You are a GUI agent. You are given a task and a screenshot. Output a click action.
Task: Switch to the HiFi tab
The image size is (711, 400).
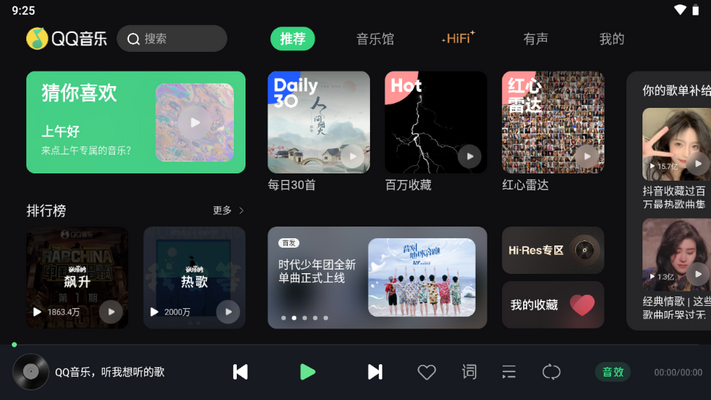458,39
